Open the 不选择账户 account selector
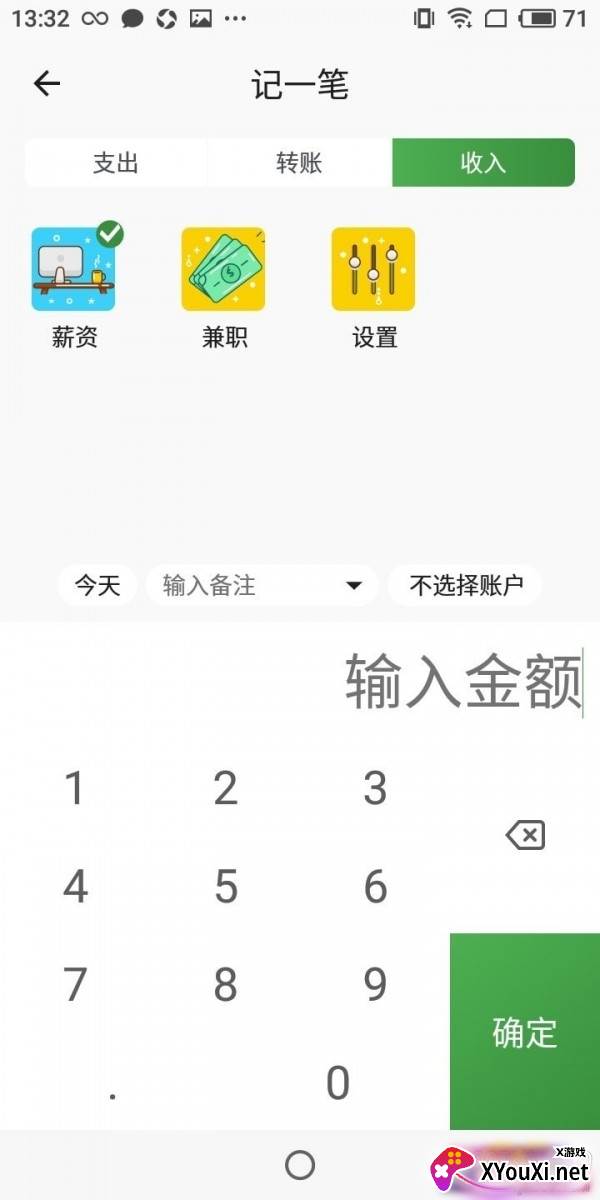The width and height of the screenshot is (600, 1200). tap(466, 585)
